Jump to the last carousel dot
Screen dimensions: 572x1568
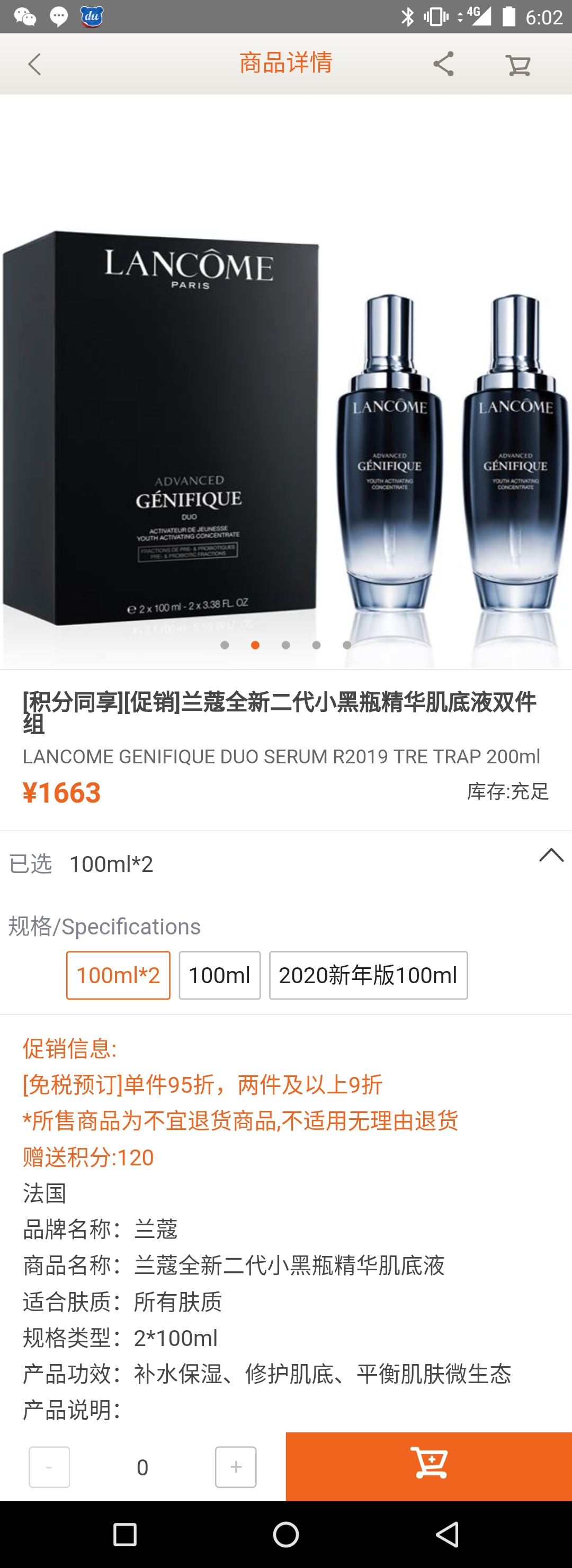coord(347,645)
